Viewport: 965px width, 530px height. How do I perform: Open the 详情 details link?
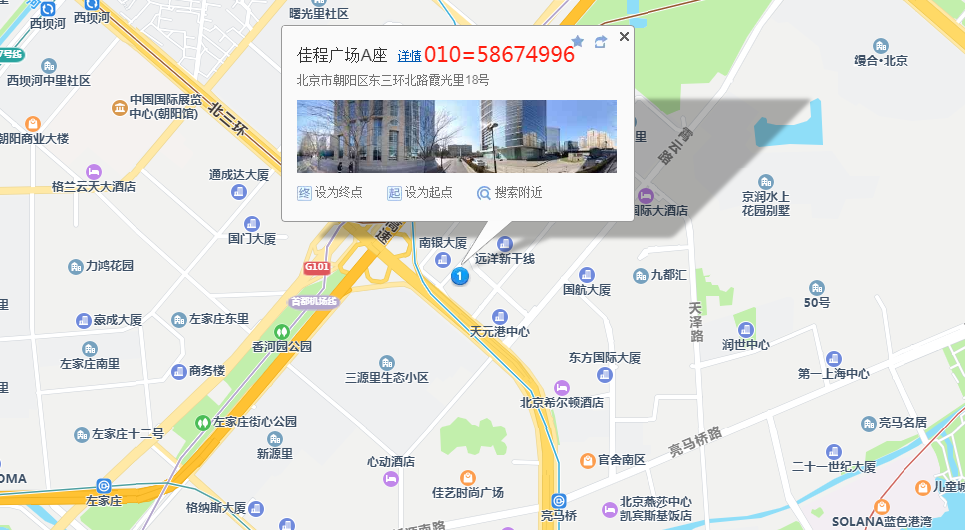pyautogui.click(x=409, y=56)
